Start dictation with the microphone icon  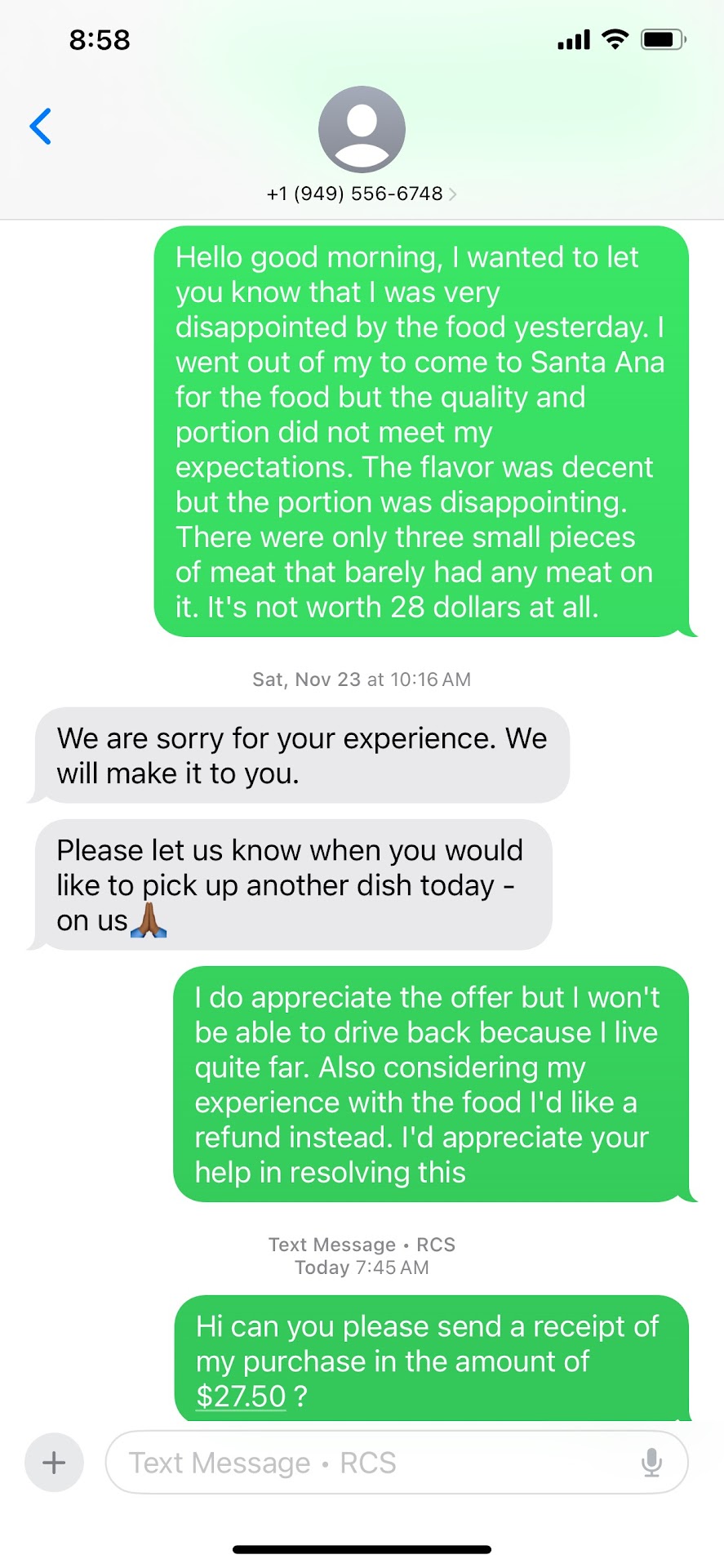pos(651,1462)
